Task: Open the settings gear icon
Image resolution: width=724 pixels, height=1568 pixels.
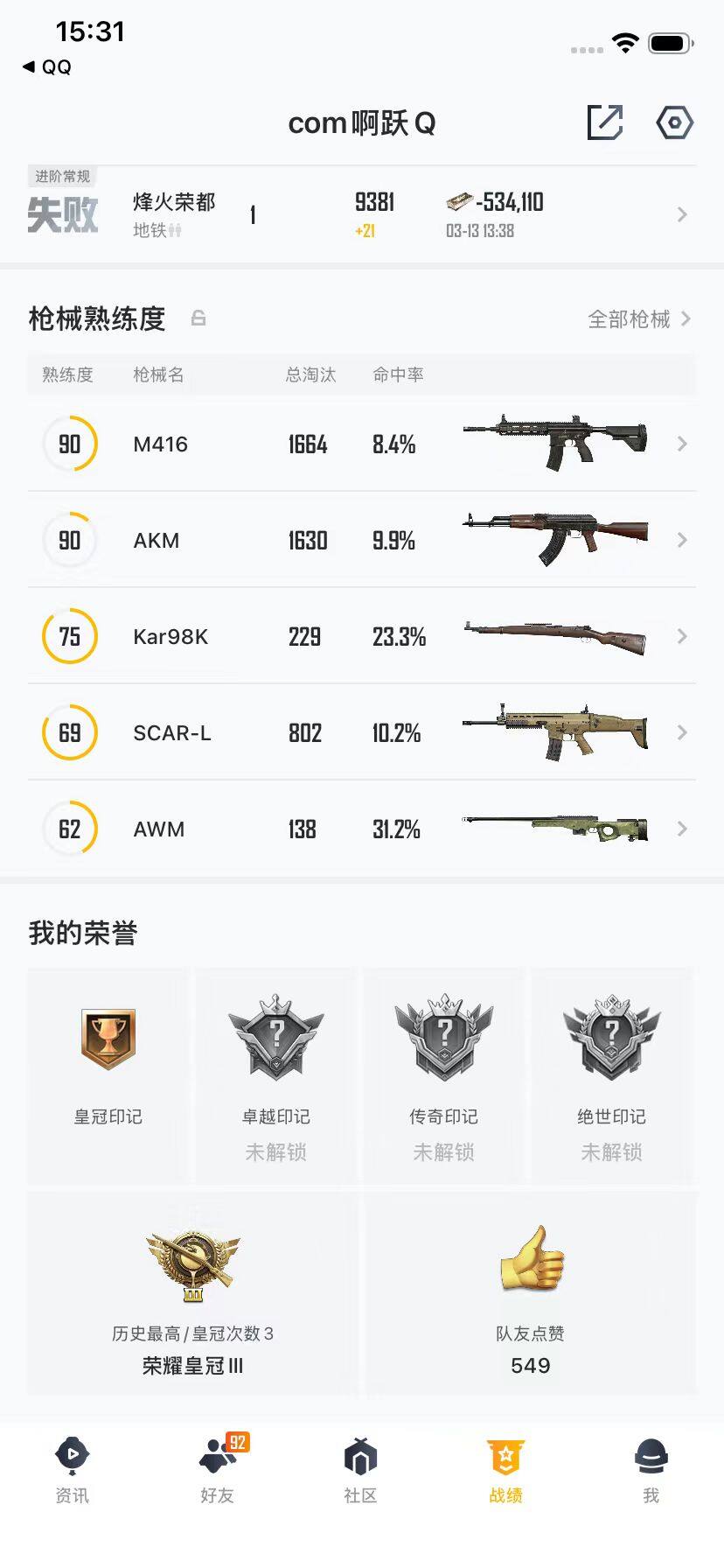Action: [673, 122]
